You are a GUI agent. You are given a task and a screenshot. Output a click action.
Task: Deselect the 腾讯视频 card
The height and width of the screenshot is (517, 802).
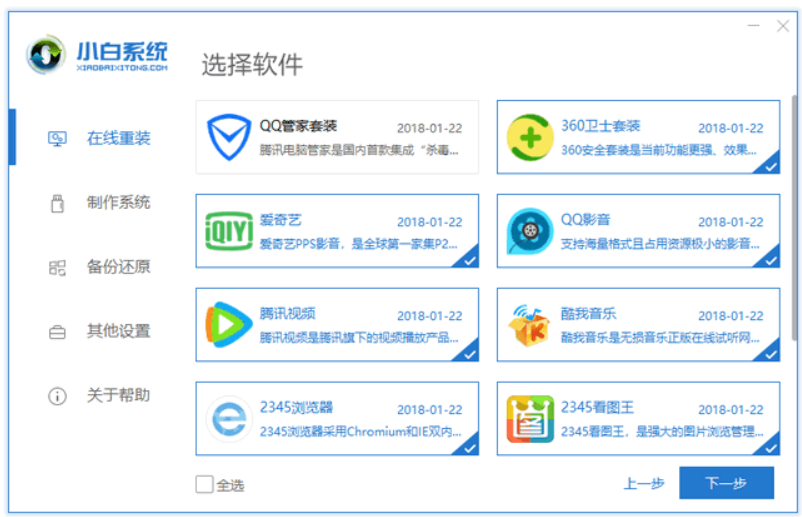click(337, 324)
